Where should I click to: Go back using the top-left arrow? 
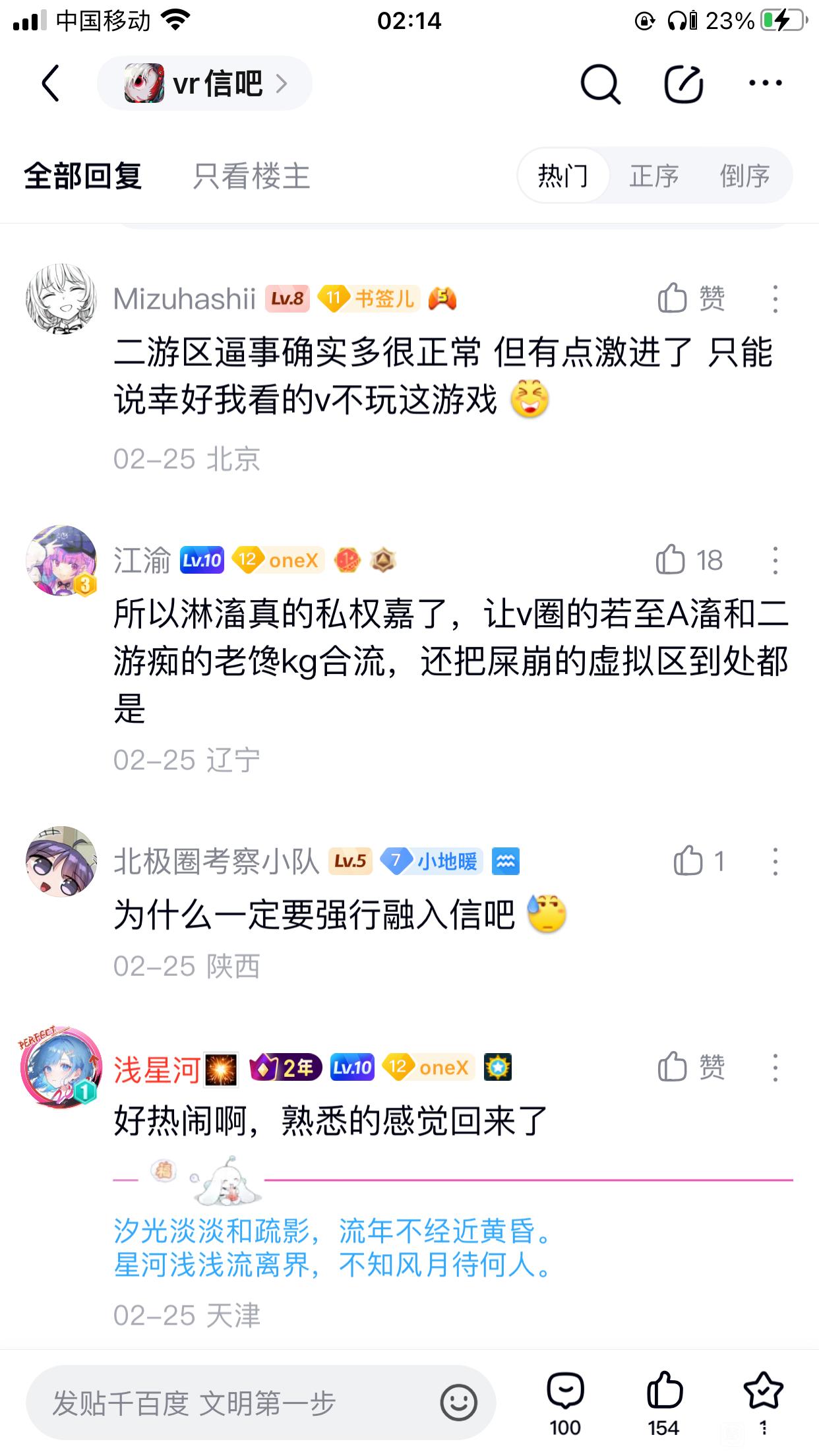[x=51, y=83]
